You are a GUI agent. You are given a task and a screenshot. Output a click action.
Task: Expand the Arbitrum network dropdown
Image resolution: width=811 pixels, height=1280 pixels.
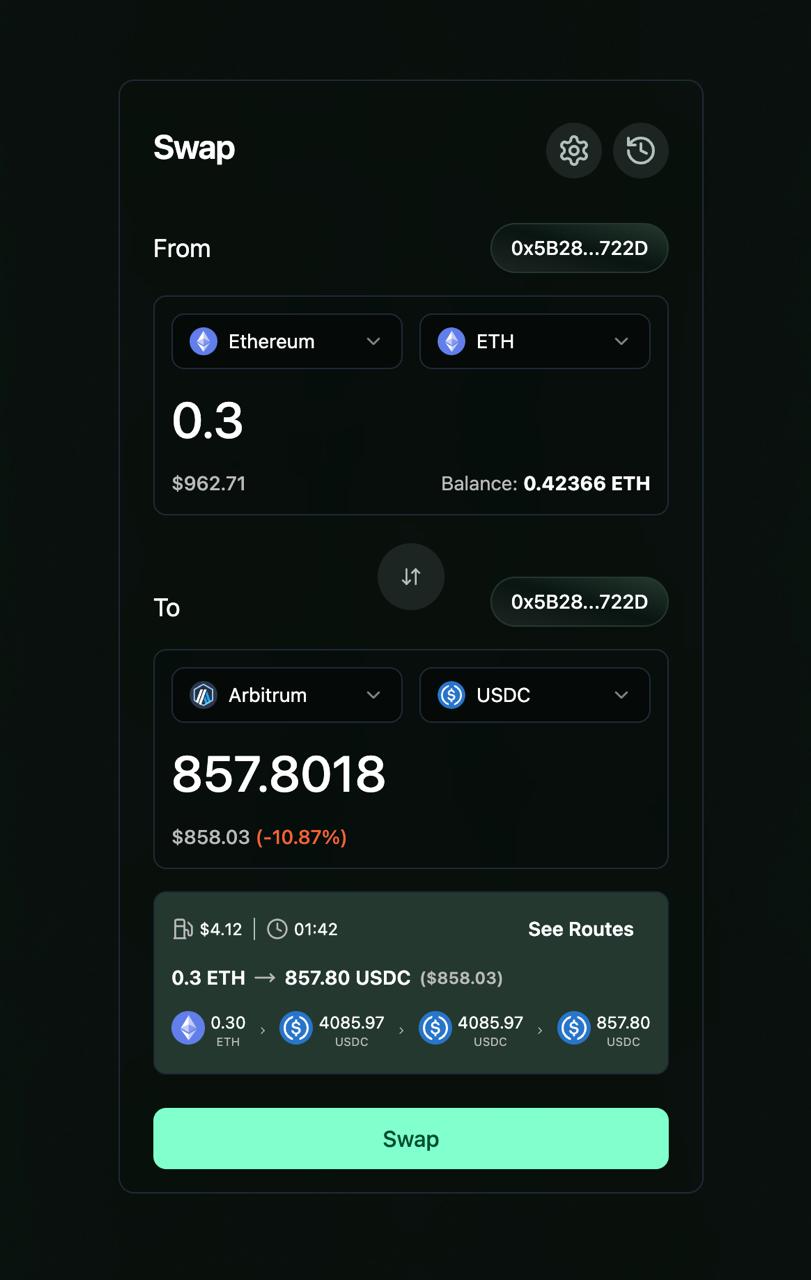coord(287,695)
